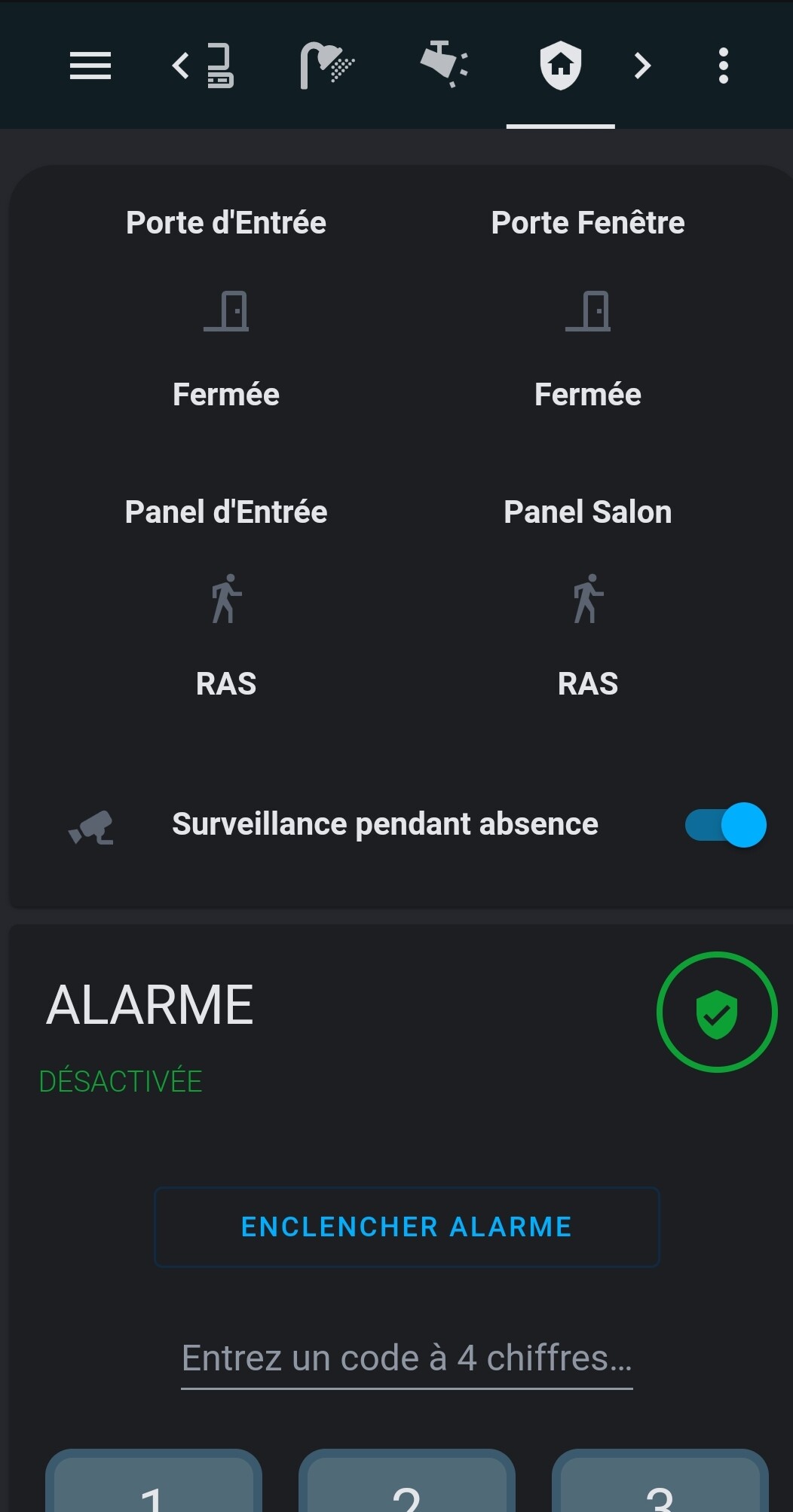The image size is (793, 1512).
Task: Switch to the toilet tab
Action: pos(219,66)
